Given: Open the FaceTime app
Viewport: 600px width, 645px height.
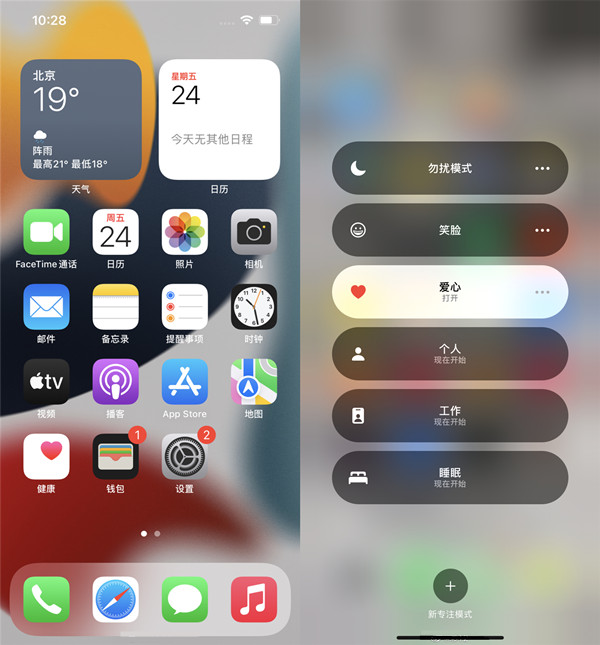Looking at the screenshot, I should [x=46, y=232].
